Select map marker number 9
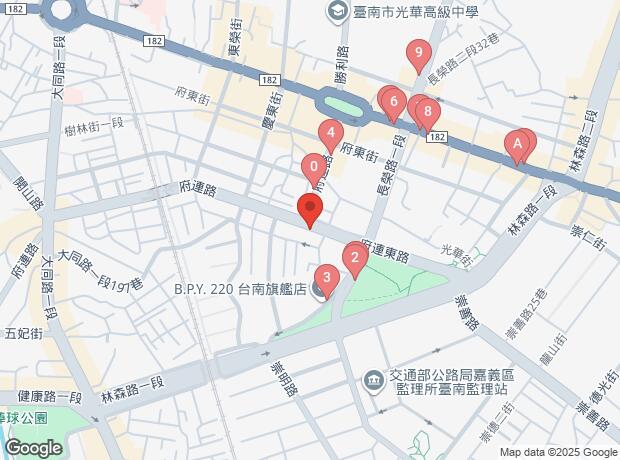Viewport: 620px width, 460px height. pos(419,53)
